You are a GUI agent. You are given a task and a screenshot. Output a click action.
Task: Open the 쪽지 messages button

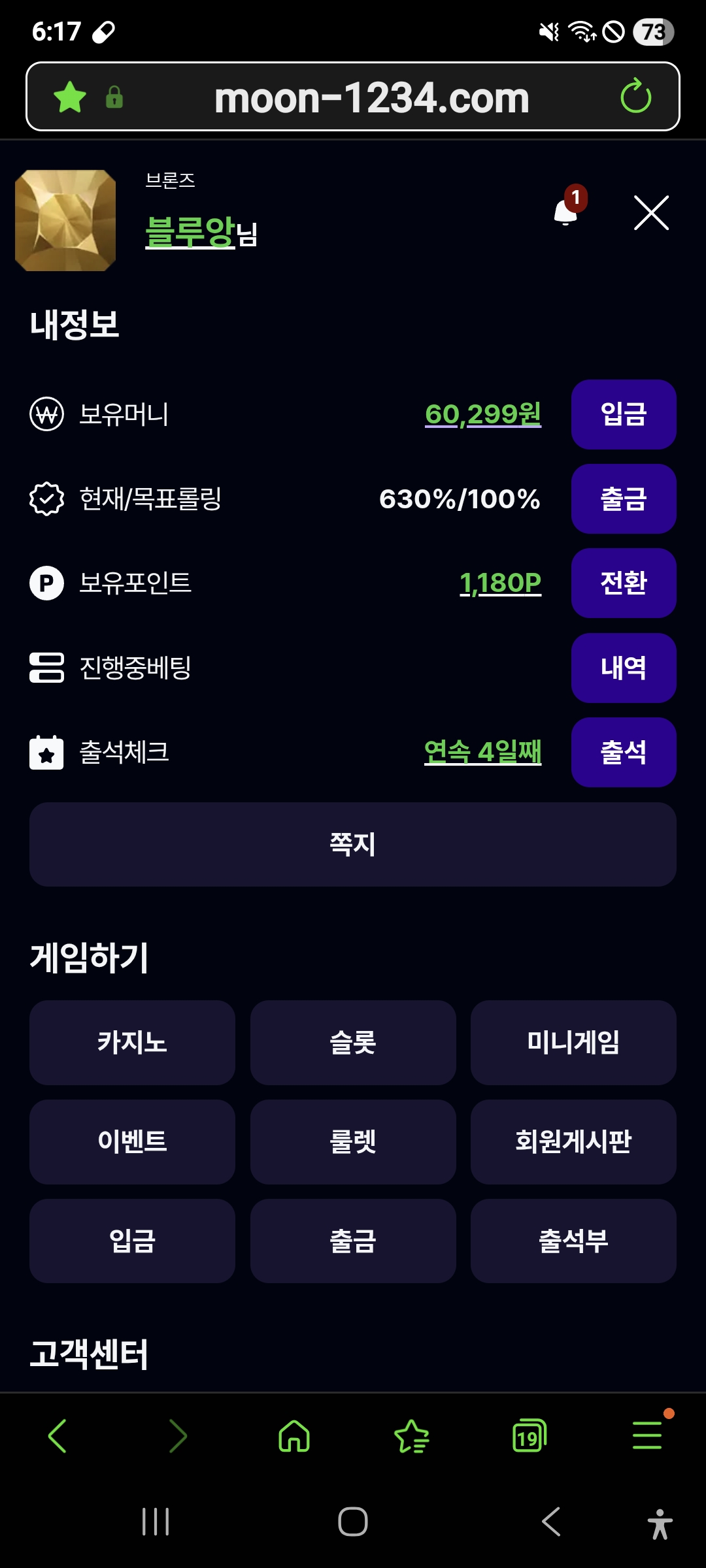[353, 844]
